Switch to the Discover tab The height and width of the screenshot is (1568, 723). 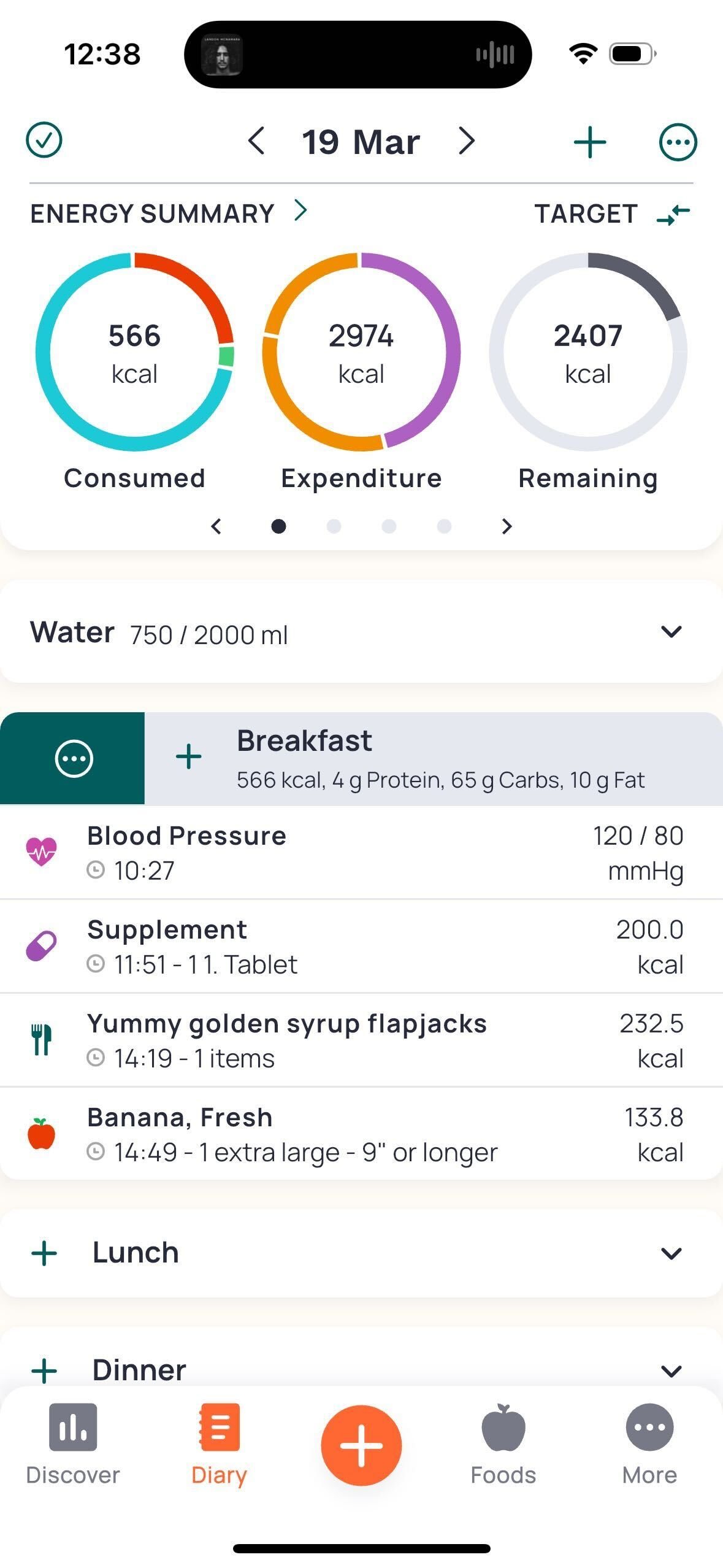point(73,1445)
